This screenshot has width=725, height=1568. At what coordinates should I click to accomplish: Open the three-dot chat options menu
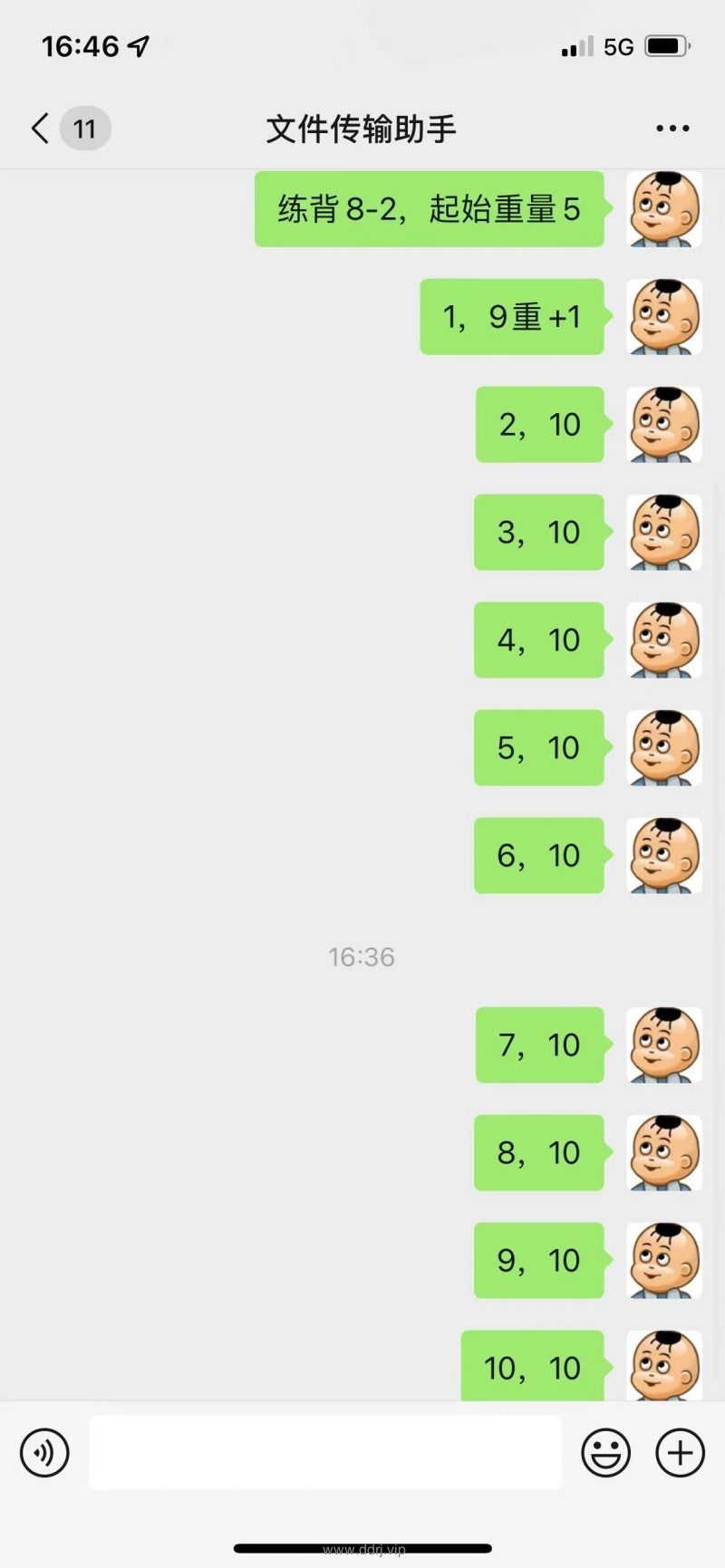(x=672, y=129)
